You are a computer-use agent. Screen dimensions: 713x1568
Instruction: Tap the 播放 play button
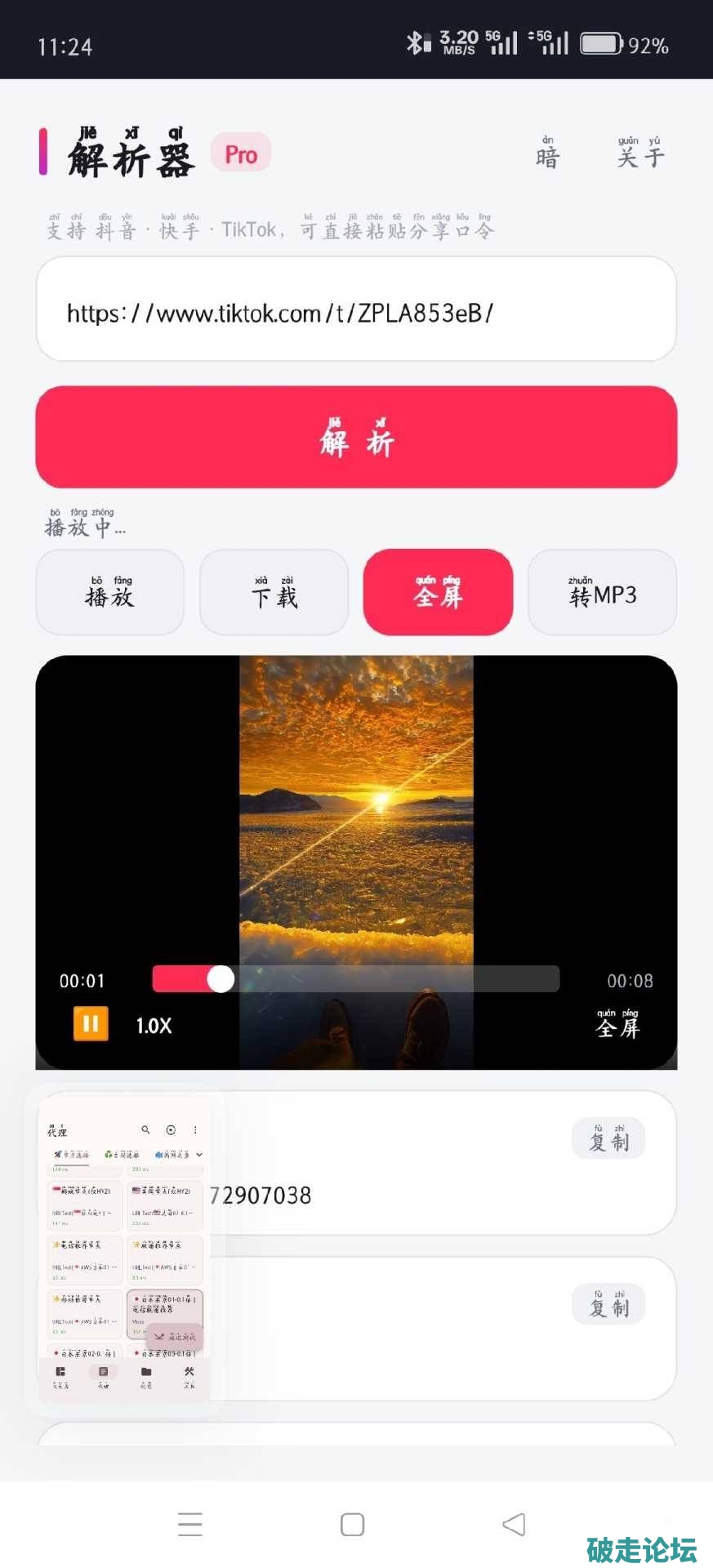pos(110,592)
